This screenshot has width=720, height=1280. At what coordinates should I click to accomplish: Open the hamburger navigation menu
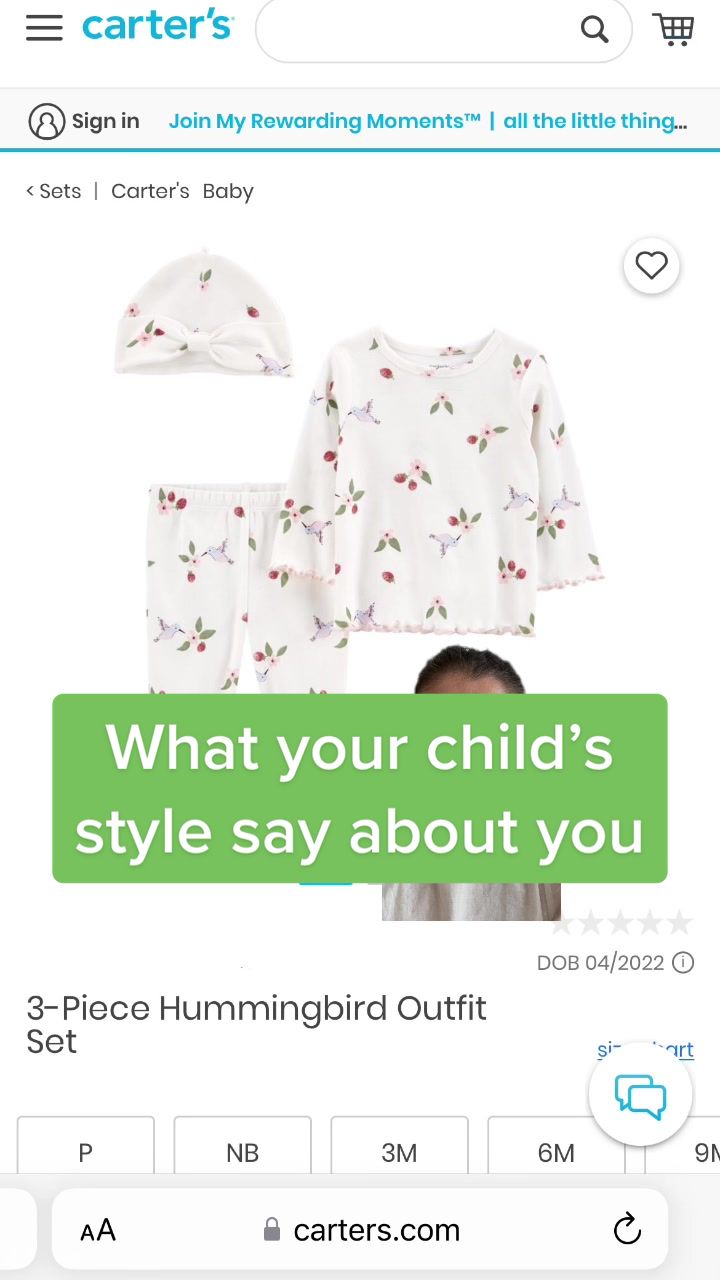tap(44, 28)
